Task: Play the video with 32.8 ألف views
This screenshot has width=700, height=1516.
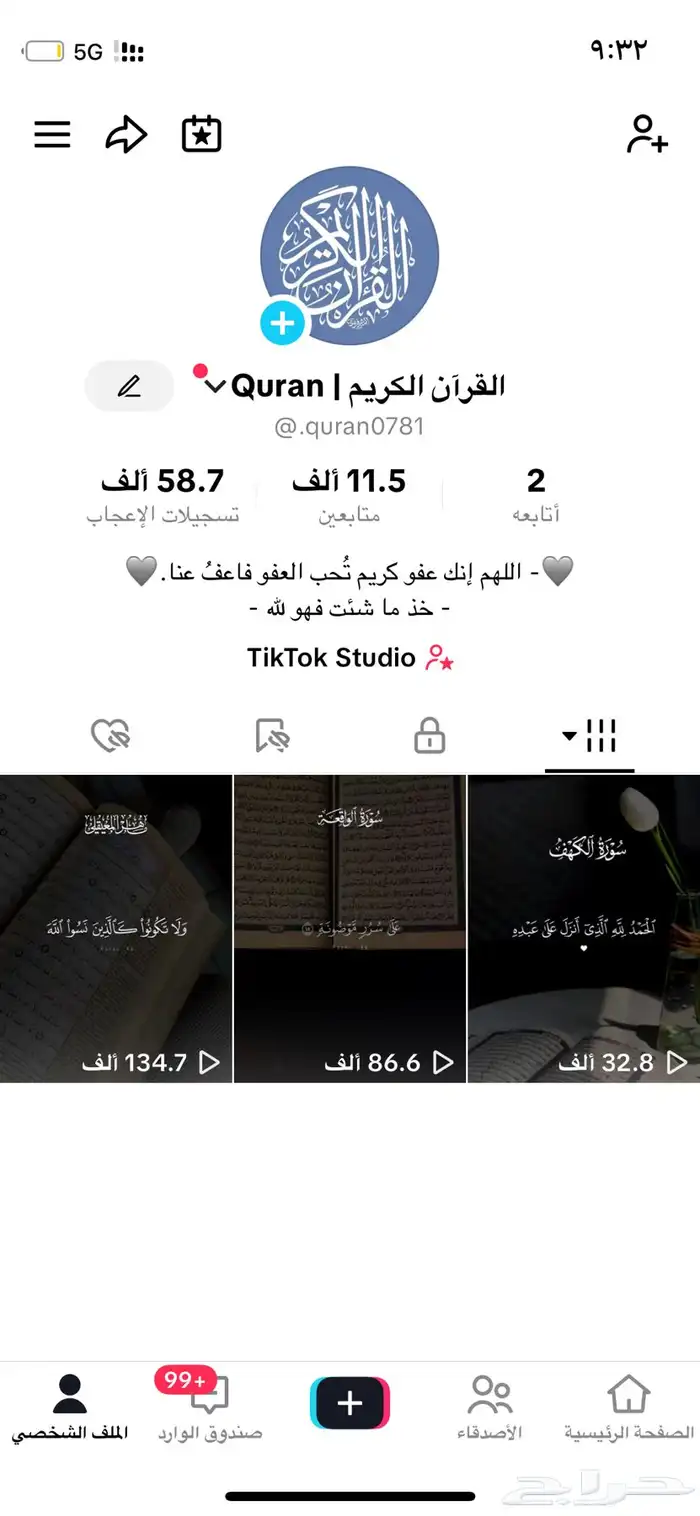Action: [x=584, y=928]
